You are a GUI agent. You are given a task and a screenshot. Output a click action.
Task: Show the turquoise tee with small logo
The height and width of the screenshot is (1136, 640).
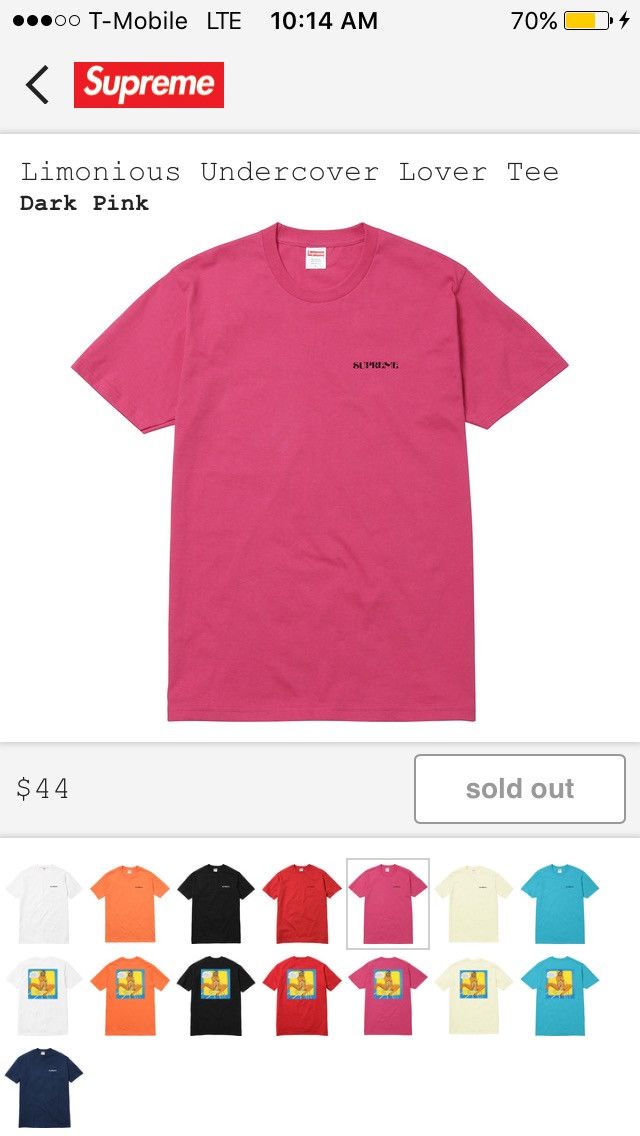click(560, 904)
